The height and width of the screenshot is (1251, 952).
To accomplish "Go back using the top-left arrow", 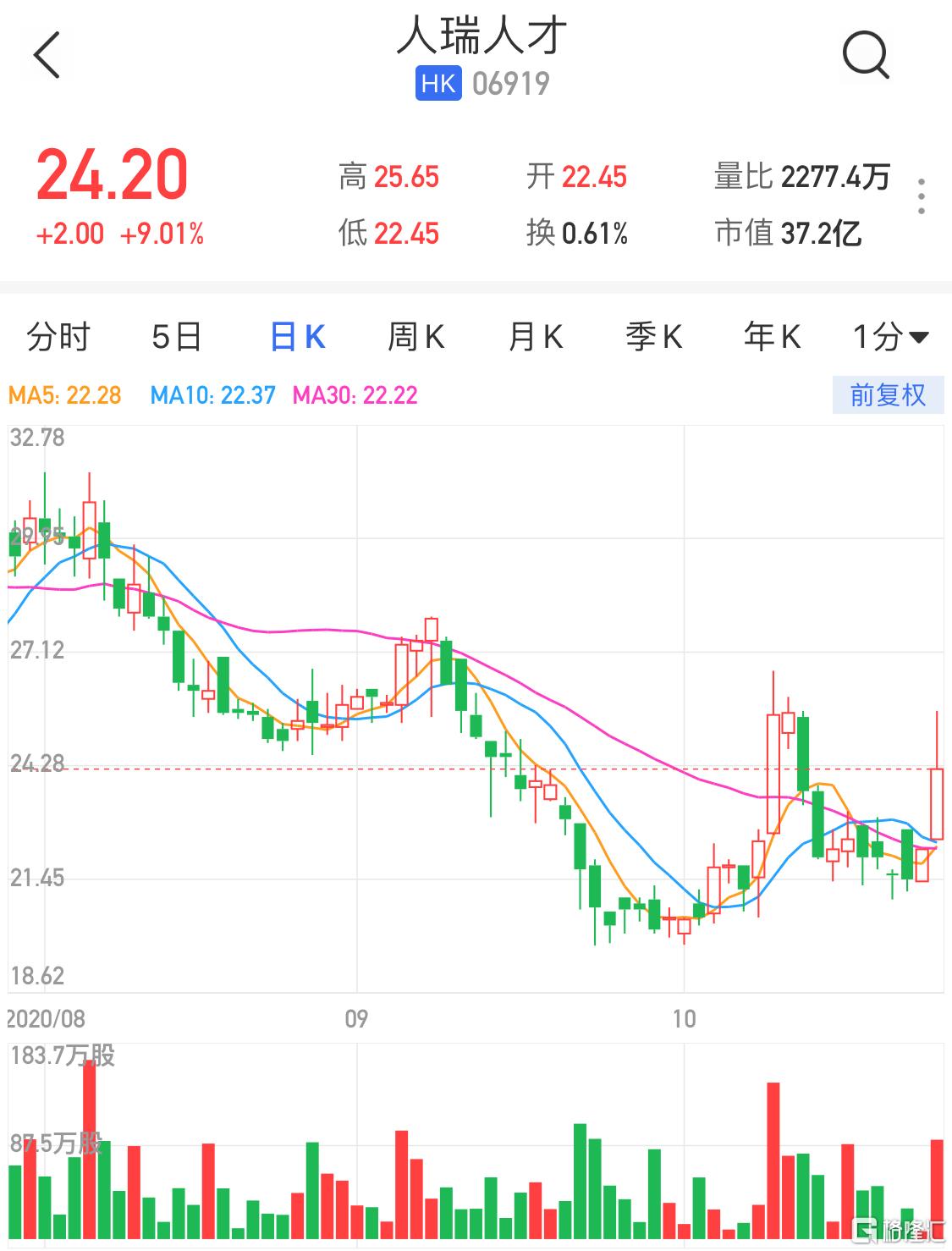I will pos(47,56).
